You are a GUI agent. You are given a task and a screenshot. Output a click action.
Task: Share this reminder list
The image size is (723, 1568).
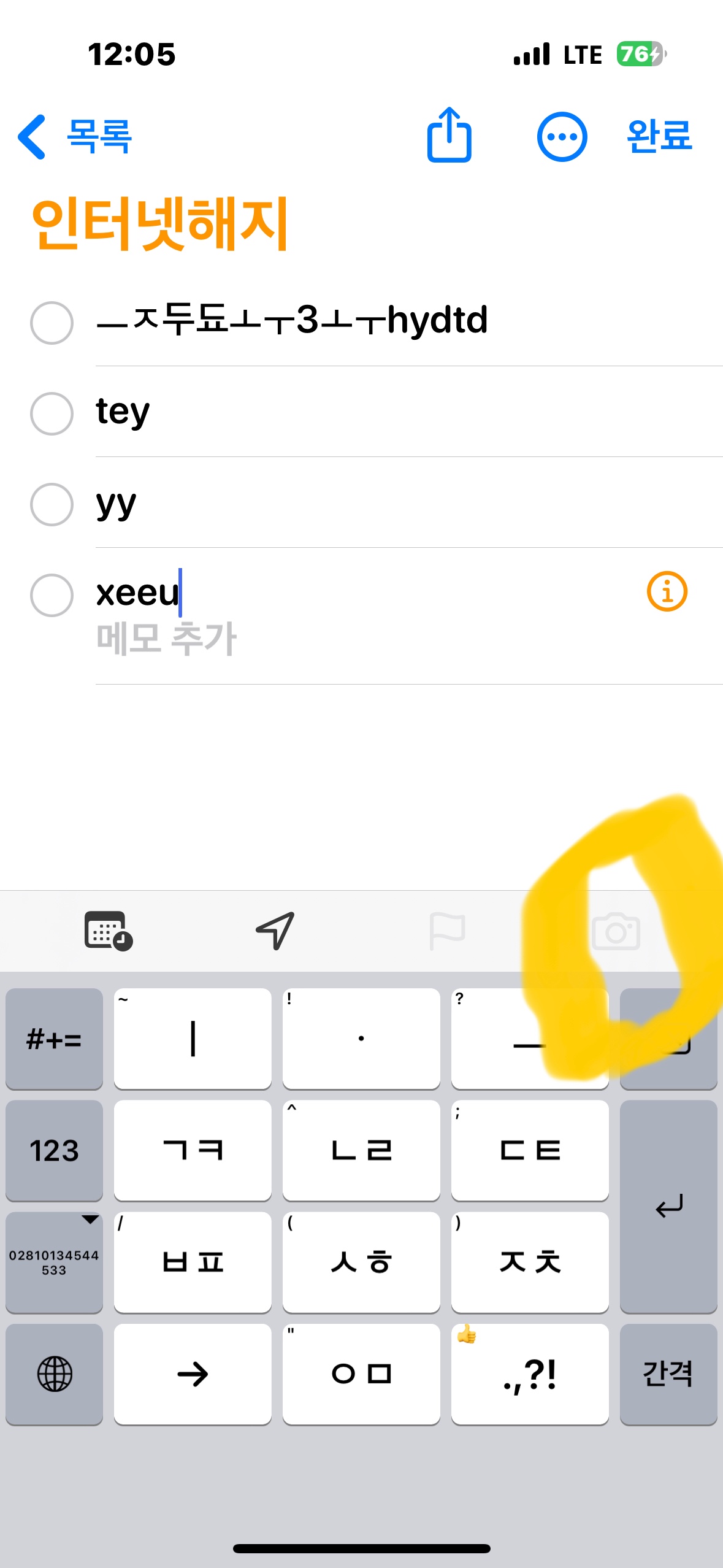[x=449, y=135]
